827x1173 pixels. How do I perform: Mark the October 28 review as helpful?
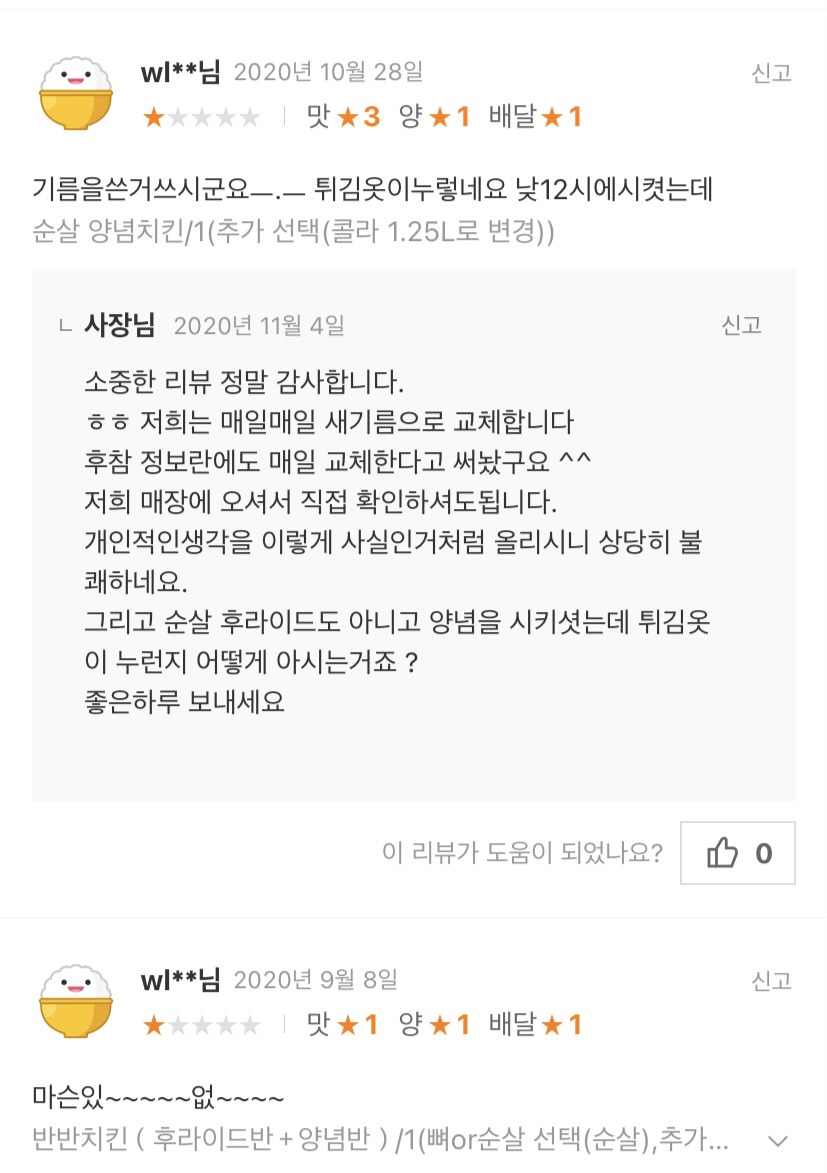tap(738, 853)
